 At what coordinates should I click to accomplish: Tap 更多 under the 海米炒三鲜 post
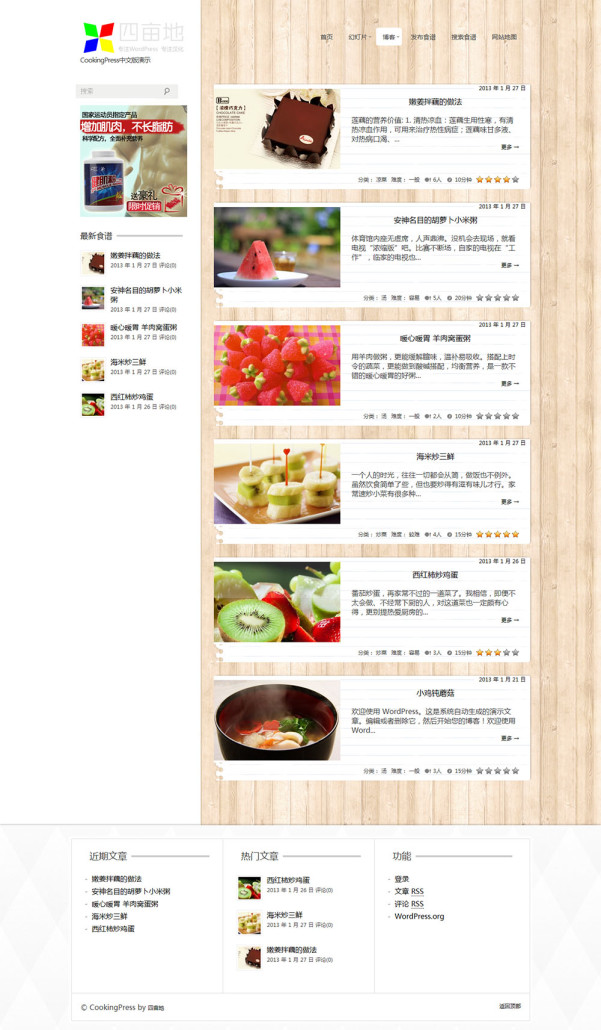coord(510,502)
